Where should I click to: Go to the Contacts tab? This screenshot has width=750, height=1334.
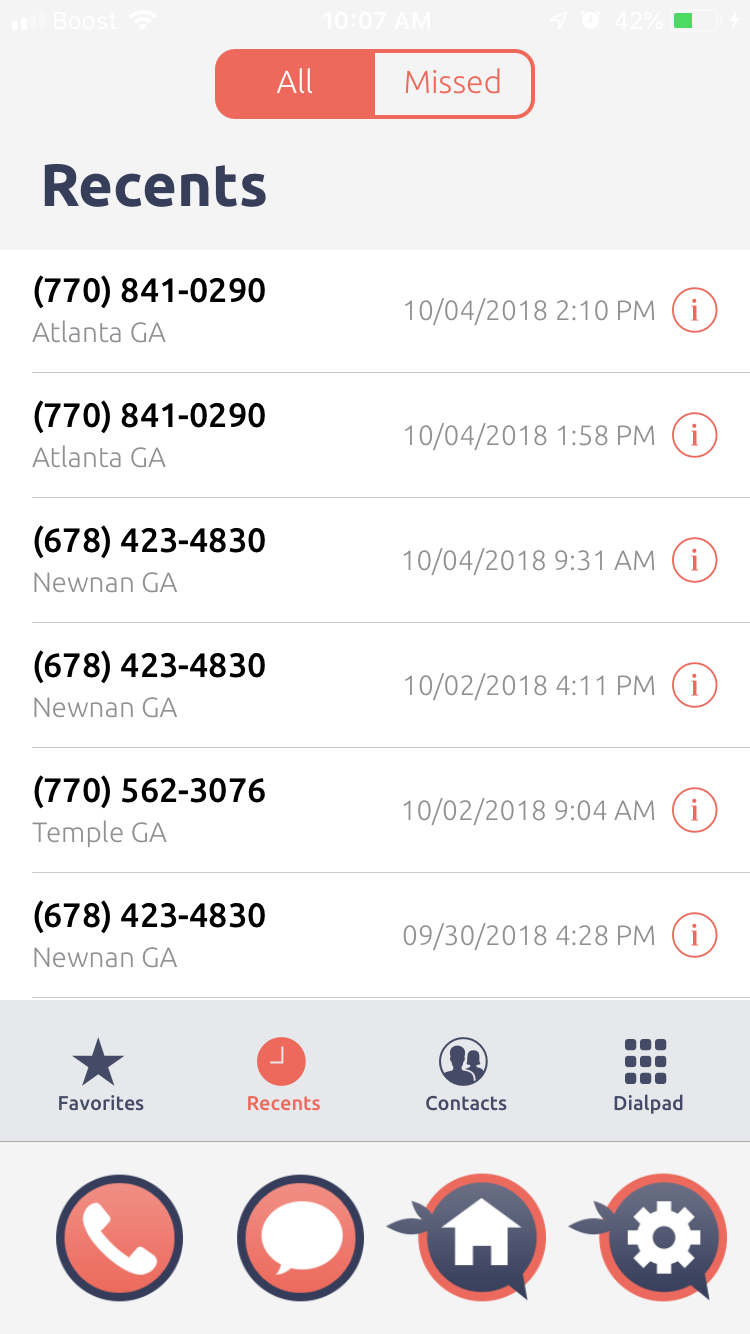pyautogui.click(x=465, y=1075)
